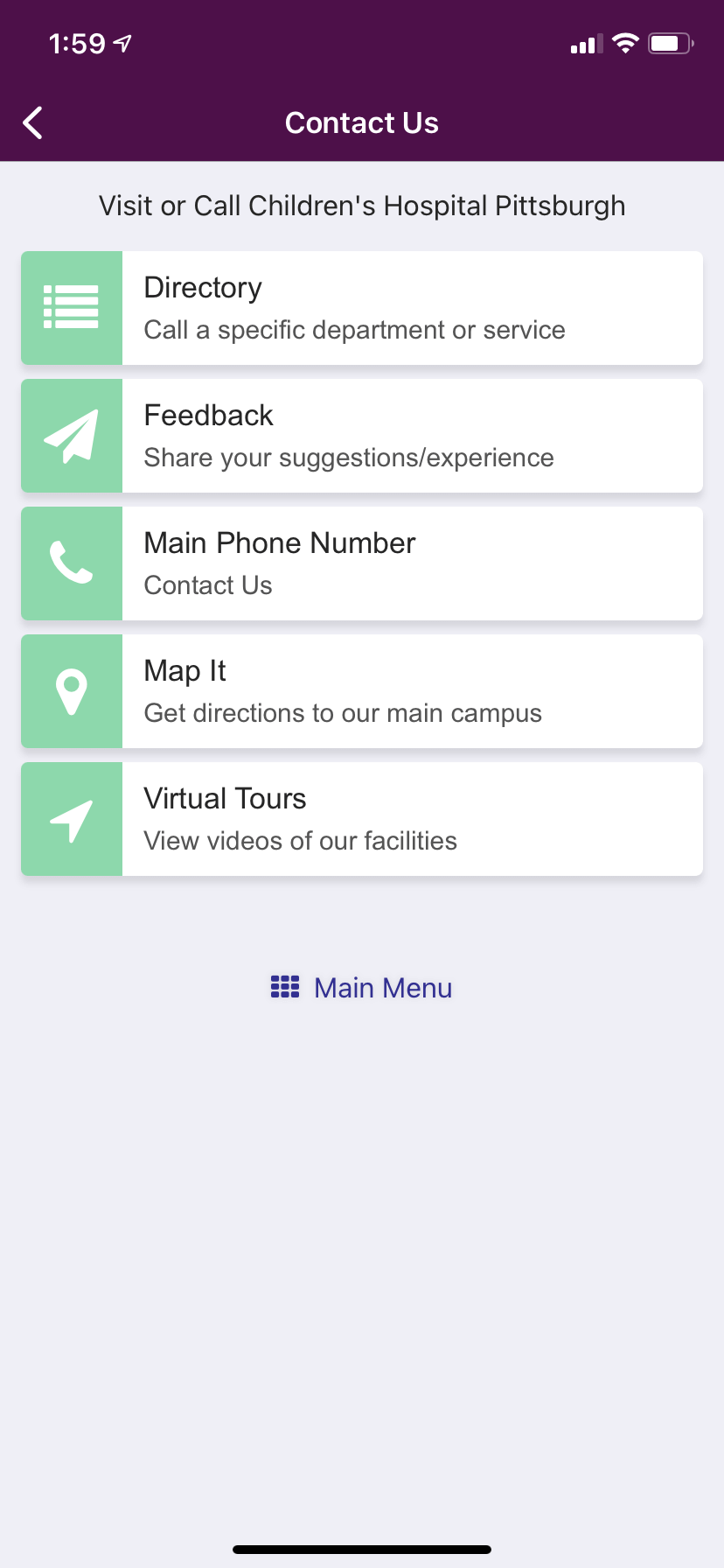Tap the battery indicator icon
Image resolution: width=724 pixels, height=1568 pixels.
(x=670, y=42)
